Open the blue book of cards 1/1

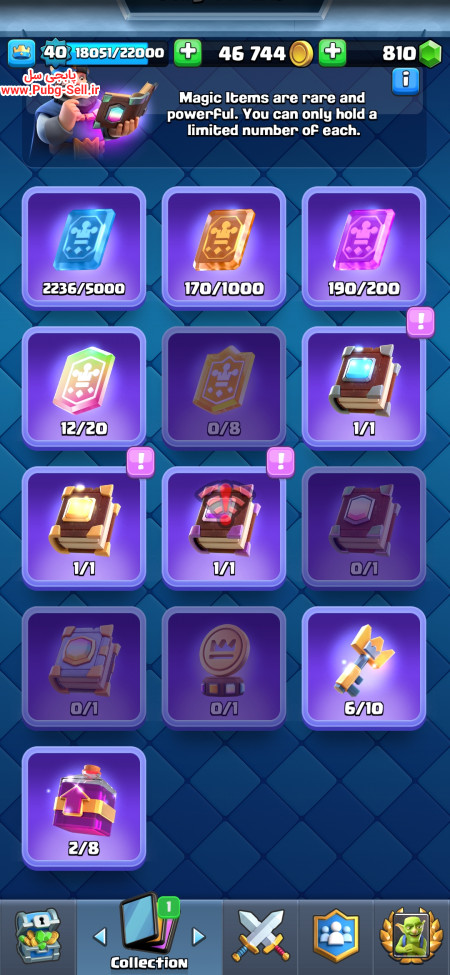coord(364,387)
